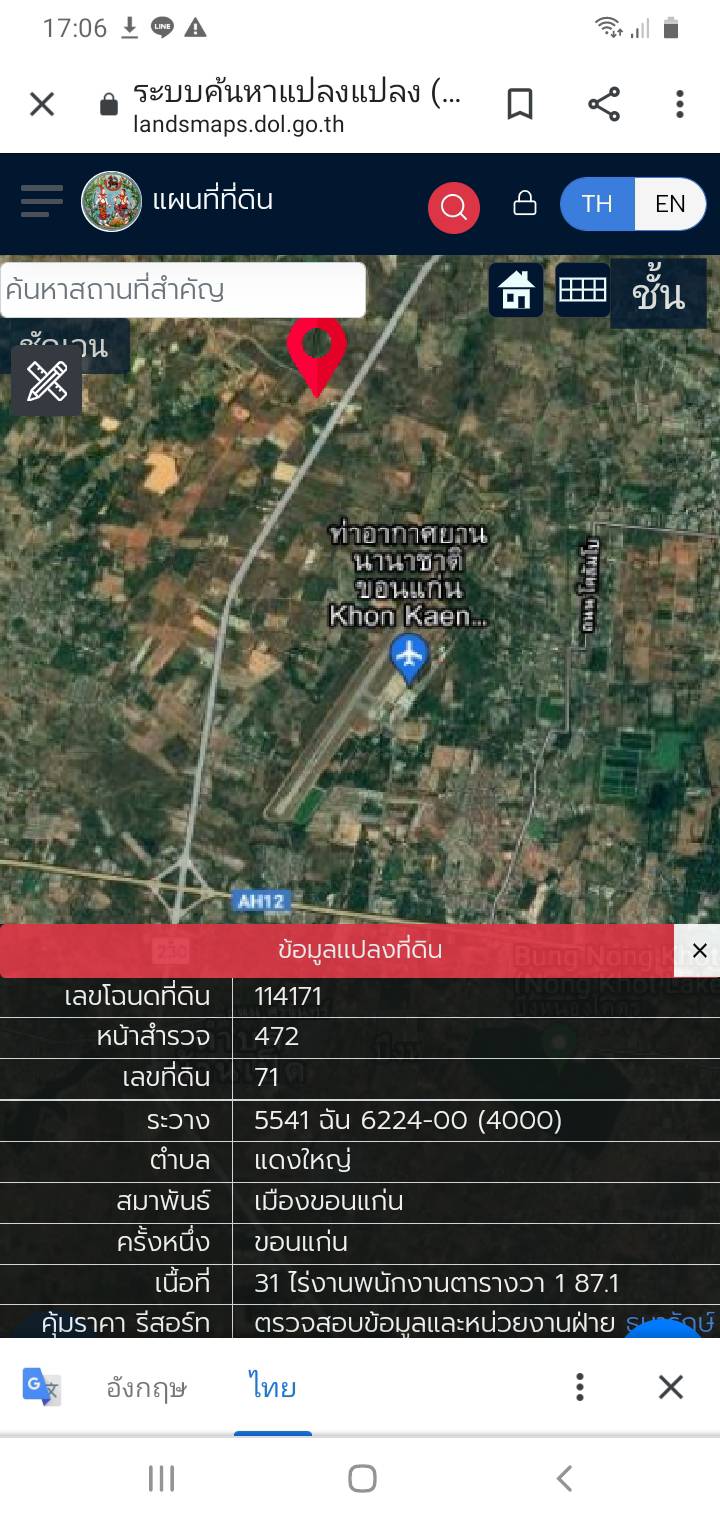Screen dimensions: 720x1520
Task: Close the browser tab with X
Action: [42, 104]
